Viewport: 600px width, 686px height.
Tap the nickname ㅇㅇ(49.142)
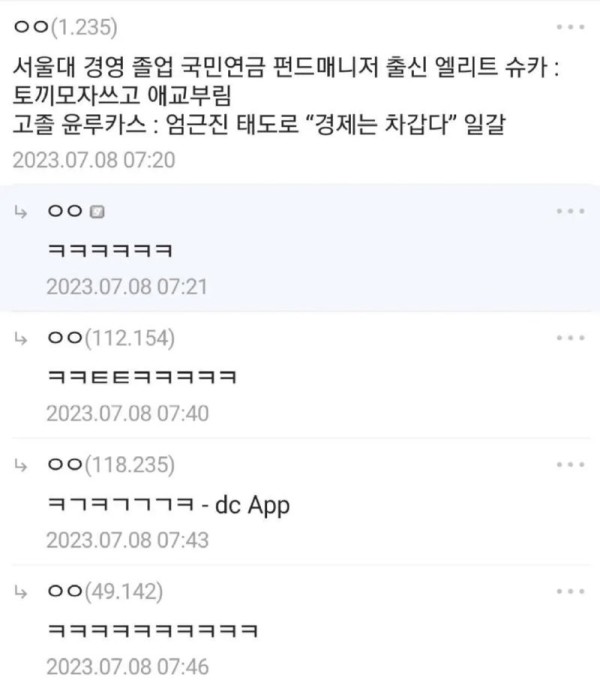point(105,592)
